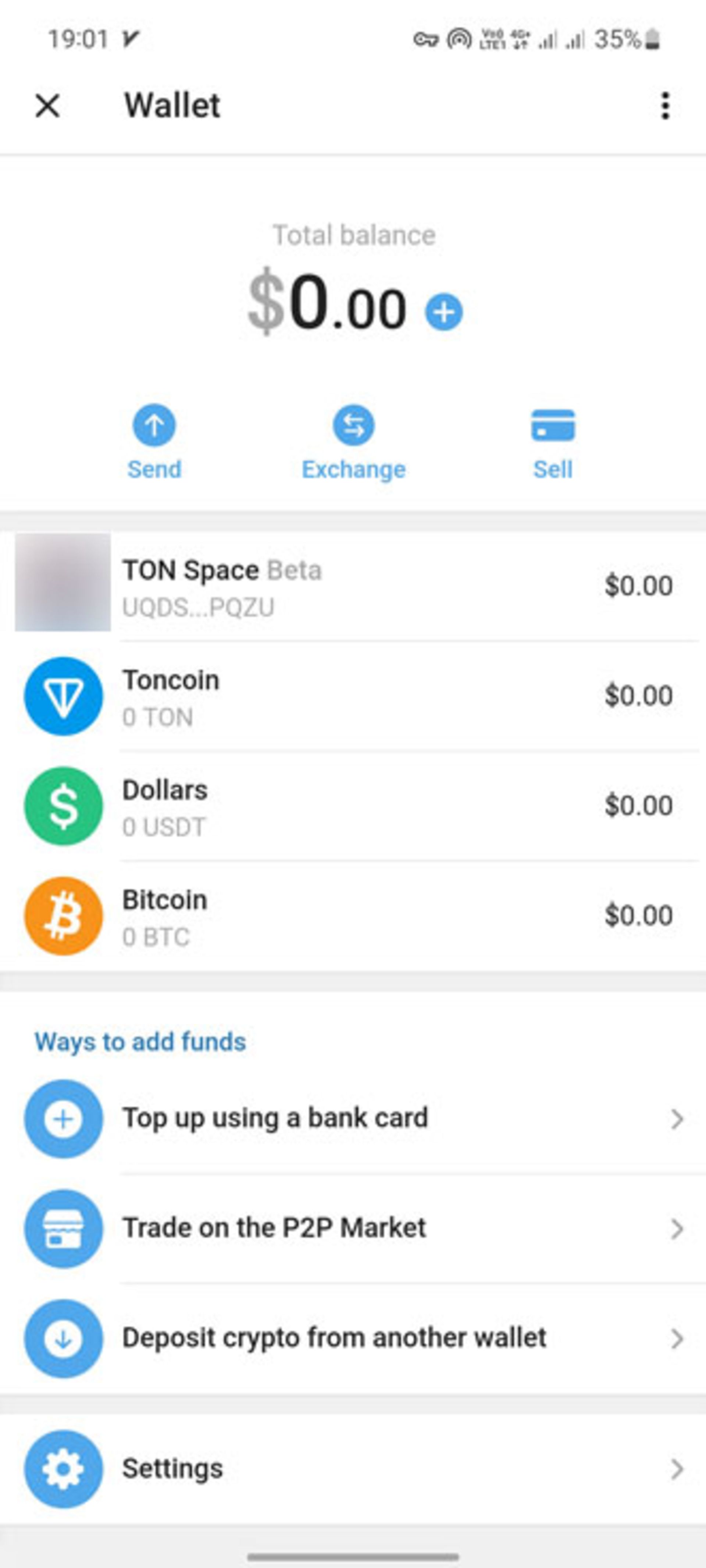706x1568 pixels.
Task: Open the Exchange option
Action: (354, 442)
